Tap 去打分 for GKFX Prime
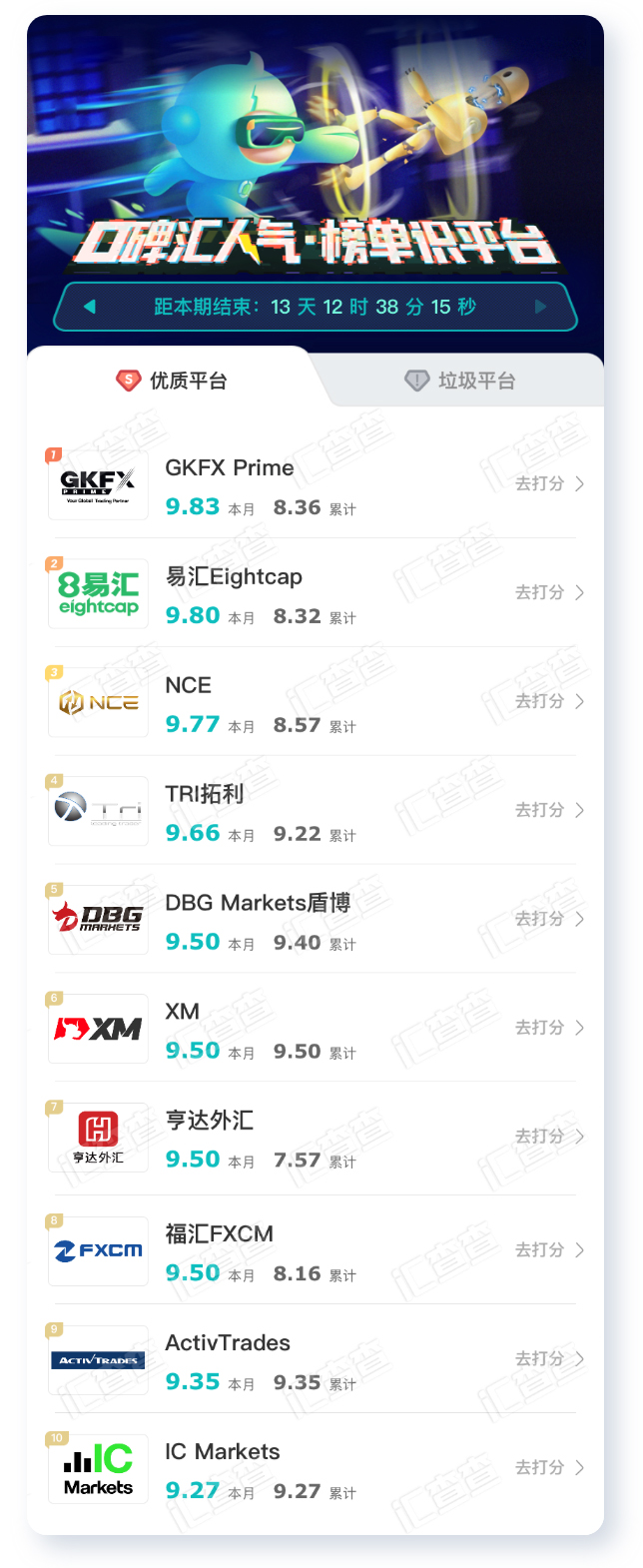 point(549,483)
